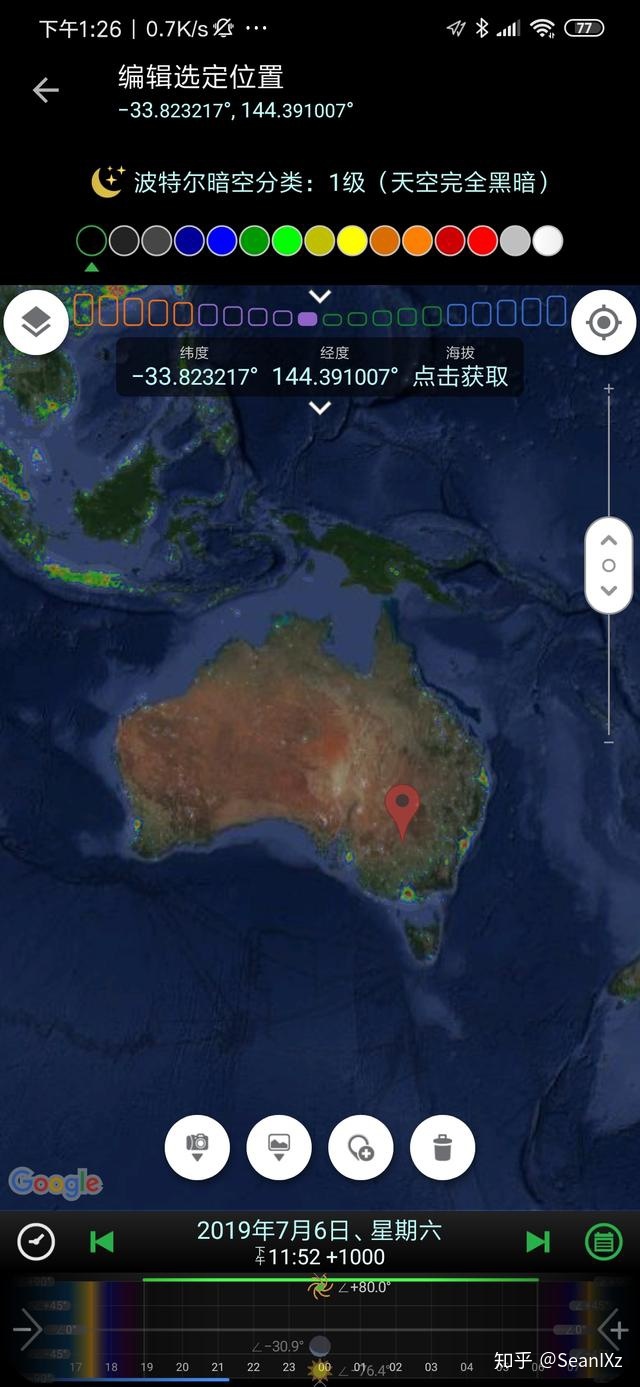Set the camera location marker

[197, 1147]
